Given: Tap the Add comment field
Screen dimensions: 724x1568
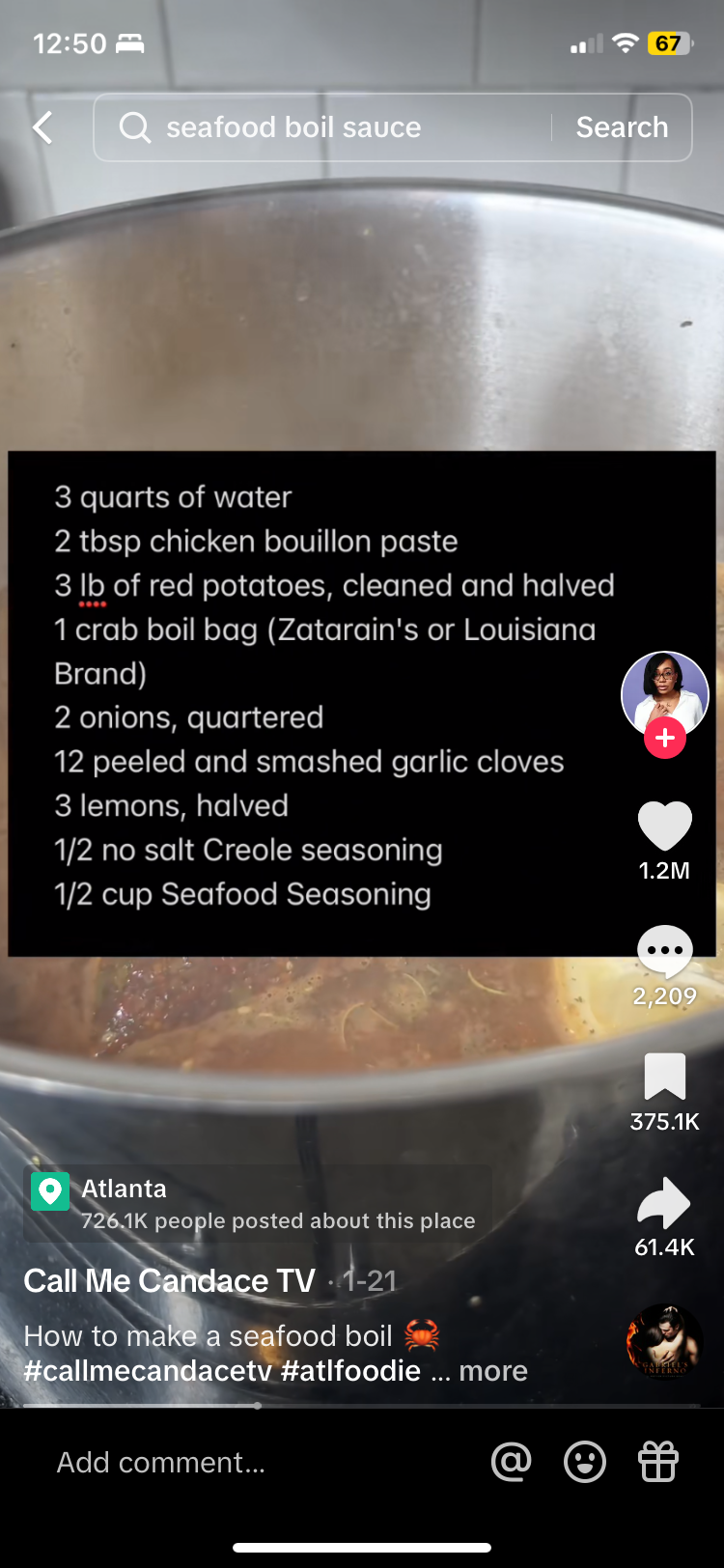Looking at the screenshot, I should coord(241,1463).
